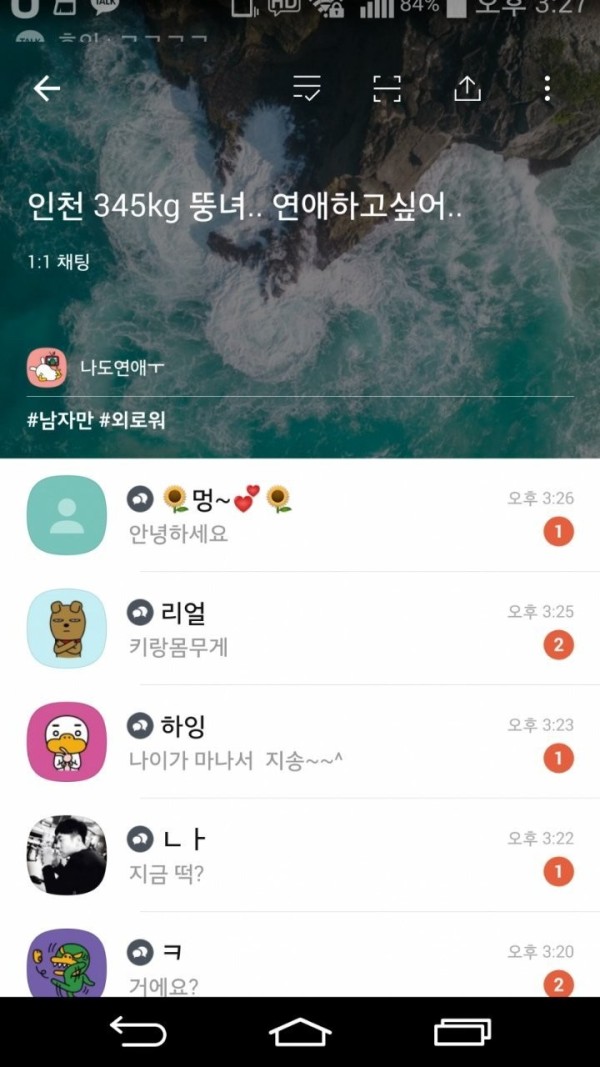Share this open chat room
The width and height of the screenshot is (600, 1067).
point(467,89)
